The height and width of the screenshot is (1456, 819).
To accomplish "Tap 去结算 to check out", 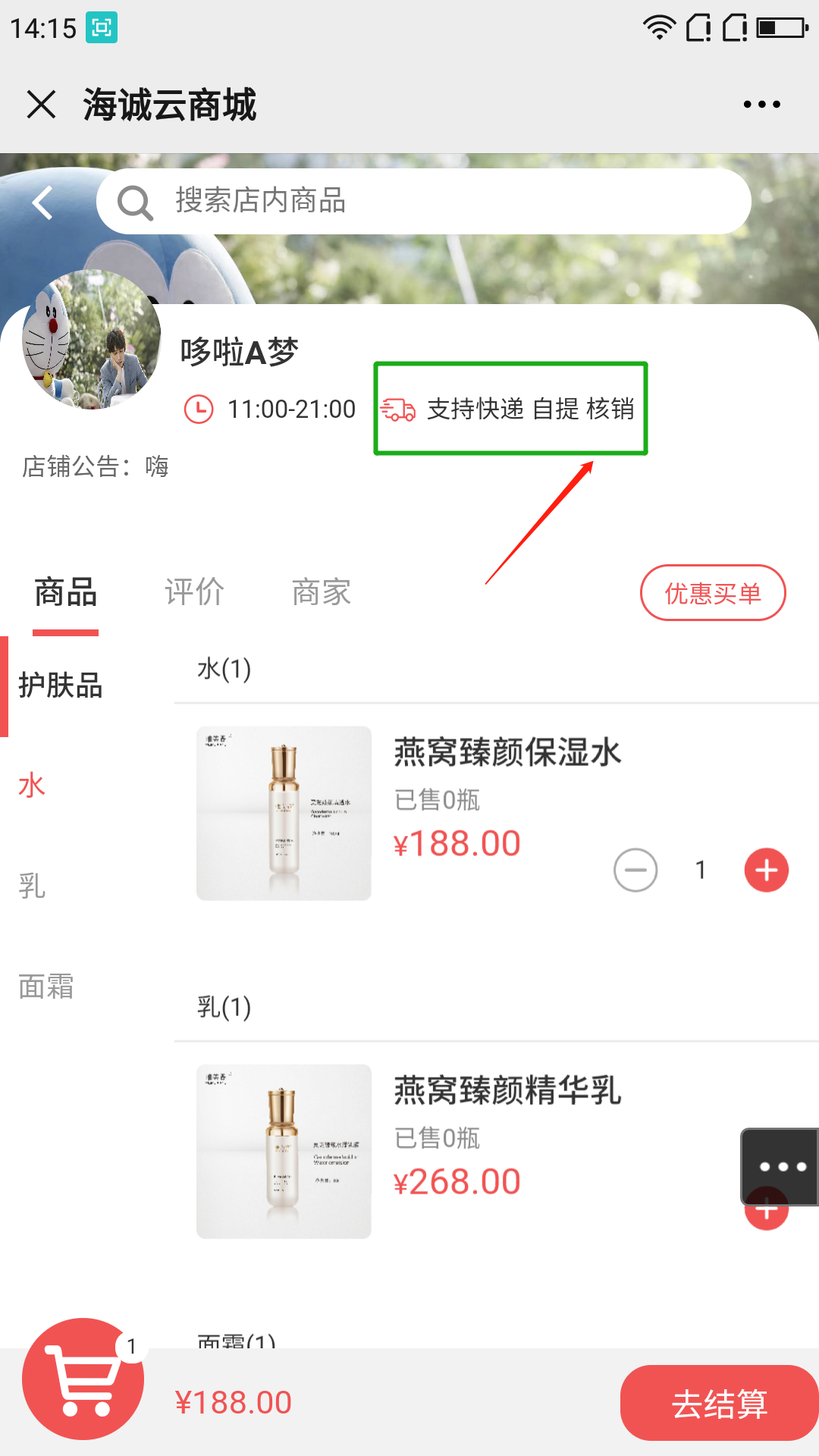I will 719,1403.
